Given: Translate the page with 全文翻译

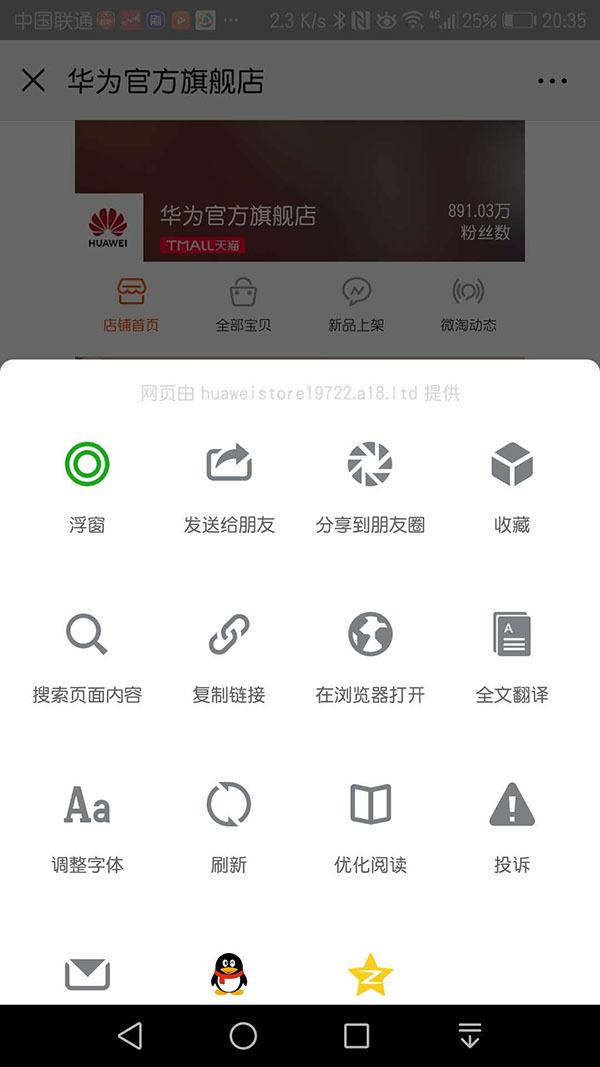Looking at the screenshot, I should point(512,634).
